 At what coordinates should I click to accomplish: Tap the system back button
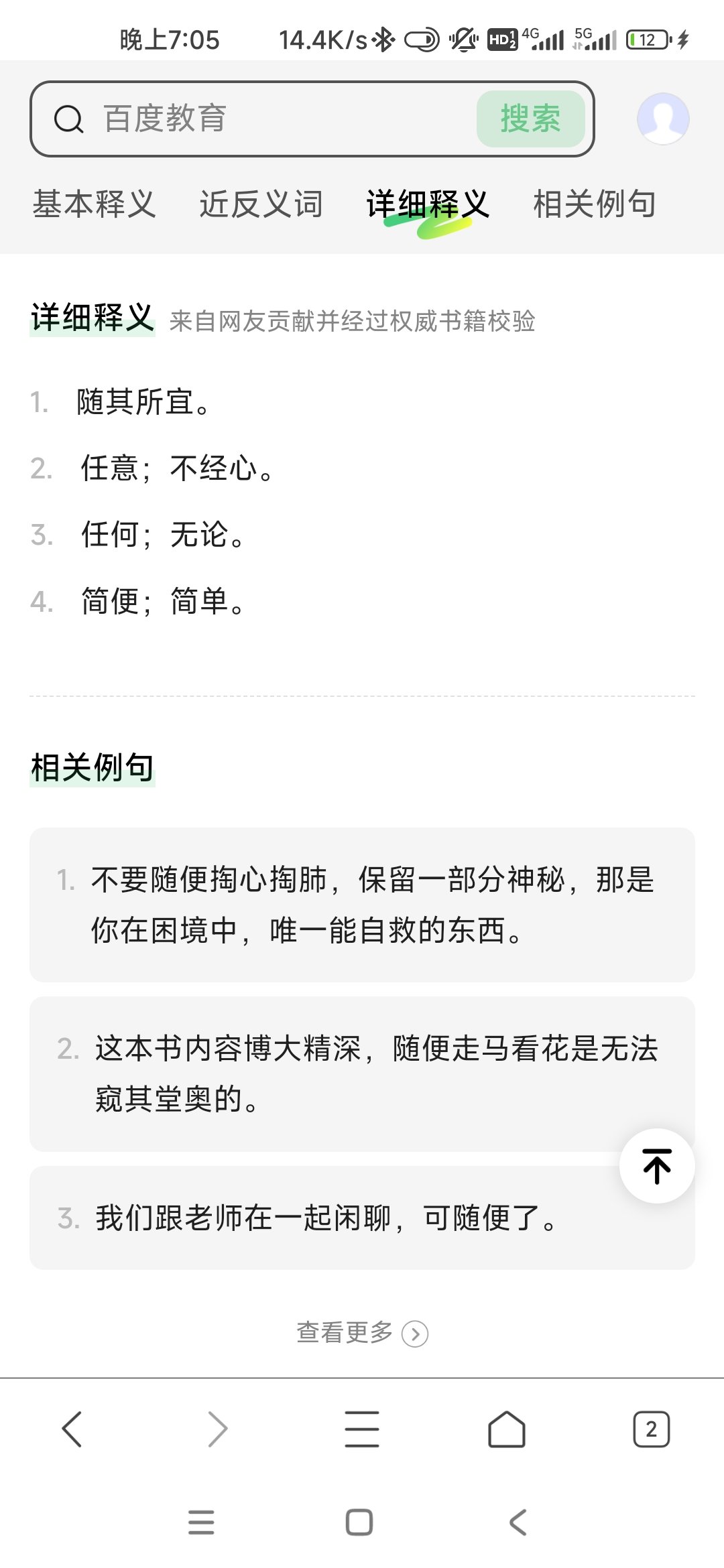click(x=518, y=1522)
